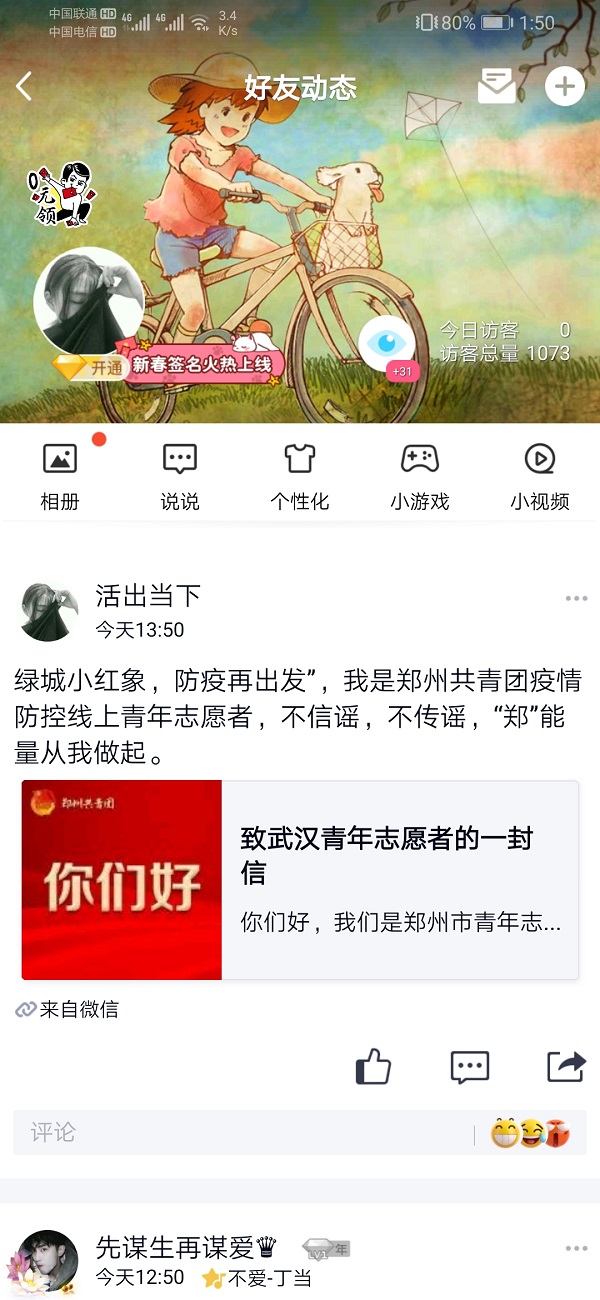Screen dimensions: 600x1300
Task: Open the 说说 section
Action: click(180, 476)
